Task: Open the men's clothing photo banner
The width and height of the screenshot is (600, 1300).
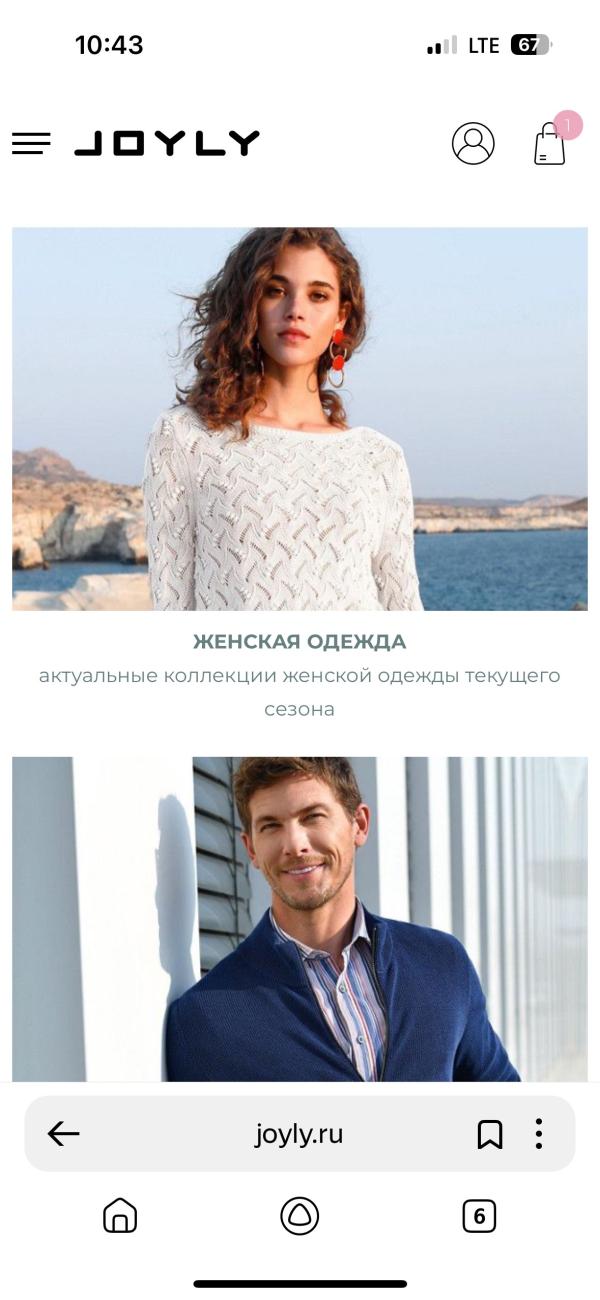Action: (300, 919)
